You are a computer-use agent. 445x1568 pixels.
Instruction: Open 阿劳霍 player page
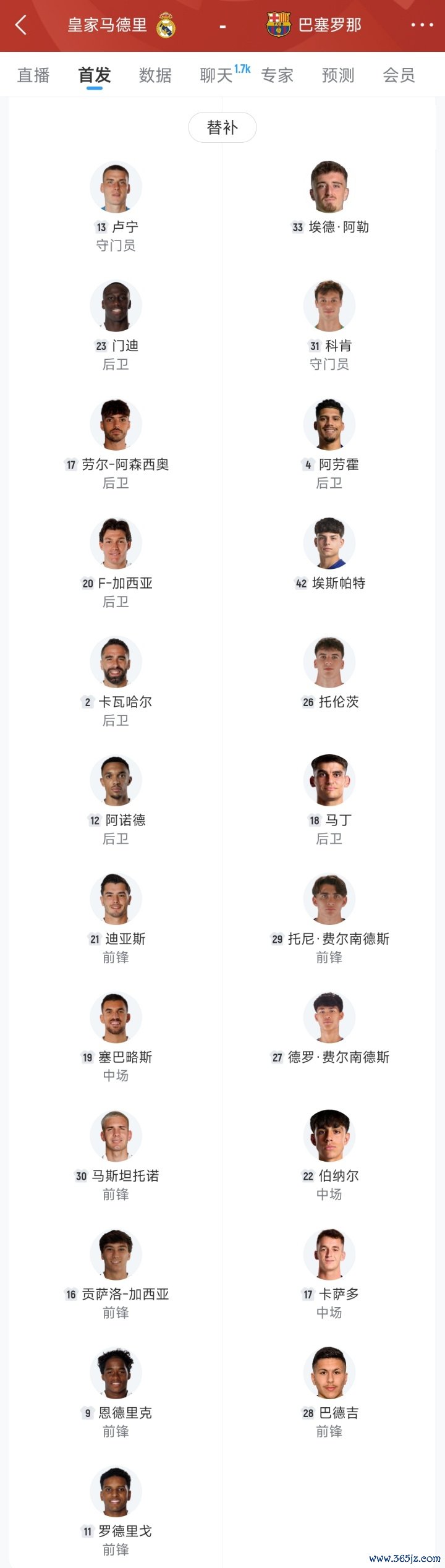(x=329, y=425)
